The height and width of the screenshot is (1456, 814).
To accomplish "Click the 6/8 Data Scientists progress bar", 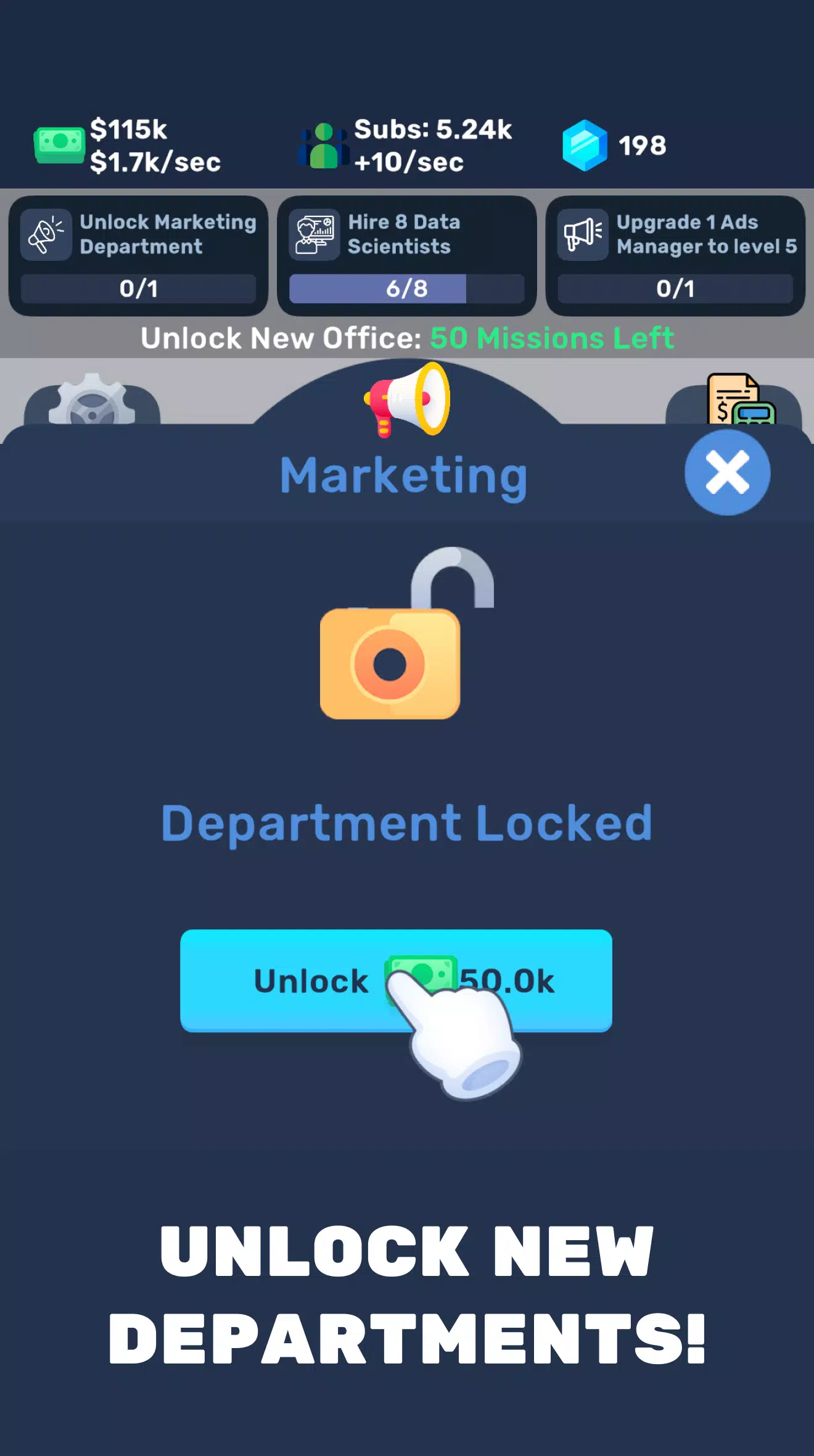I will [x=406, y=289].
